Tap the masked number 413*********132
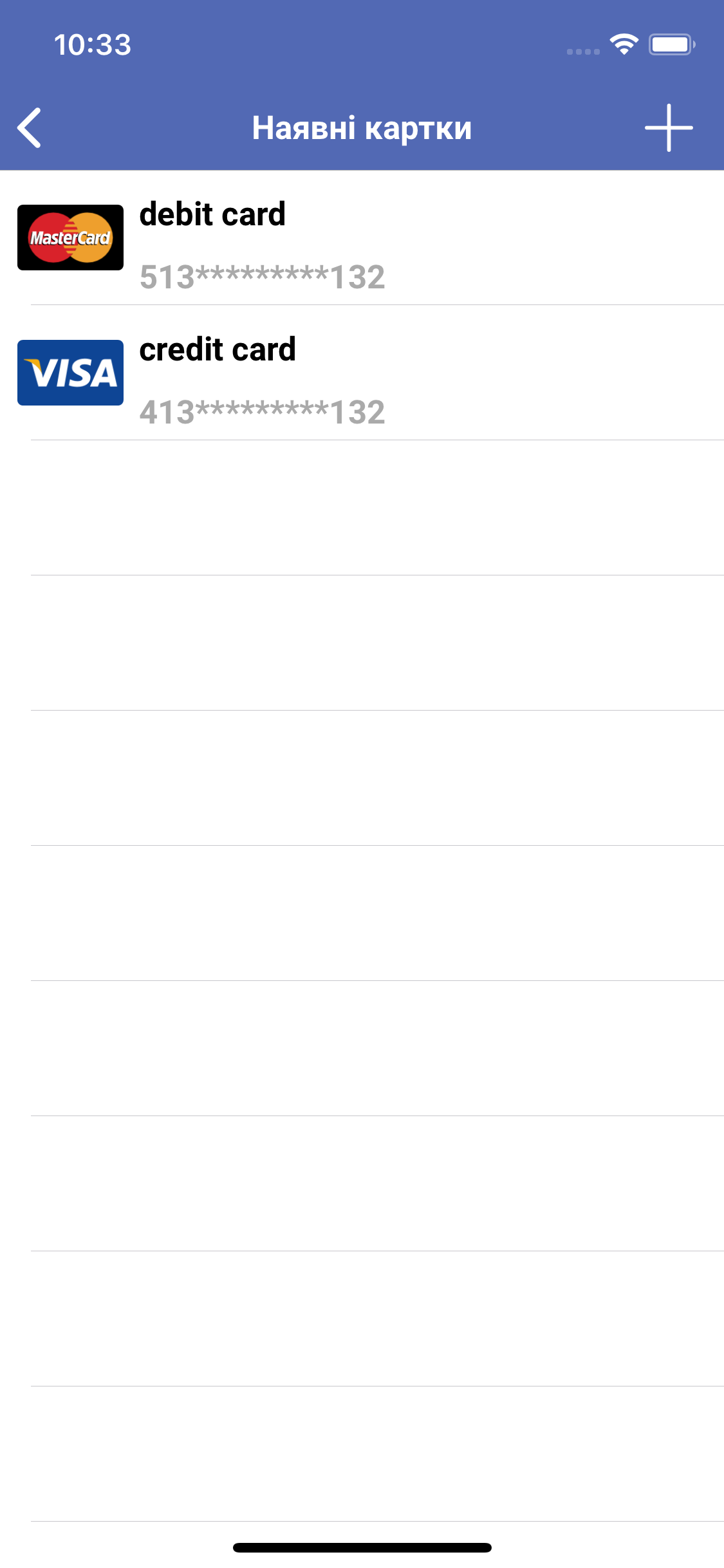724x1568 pixels. tap(262, 413)
